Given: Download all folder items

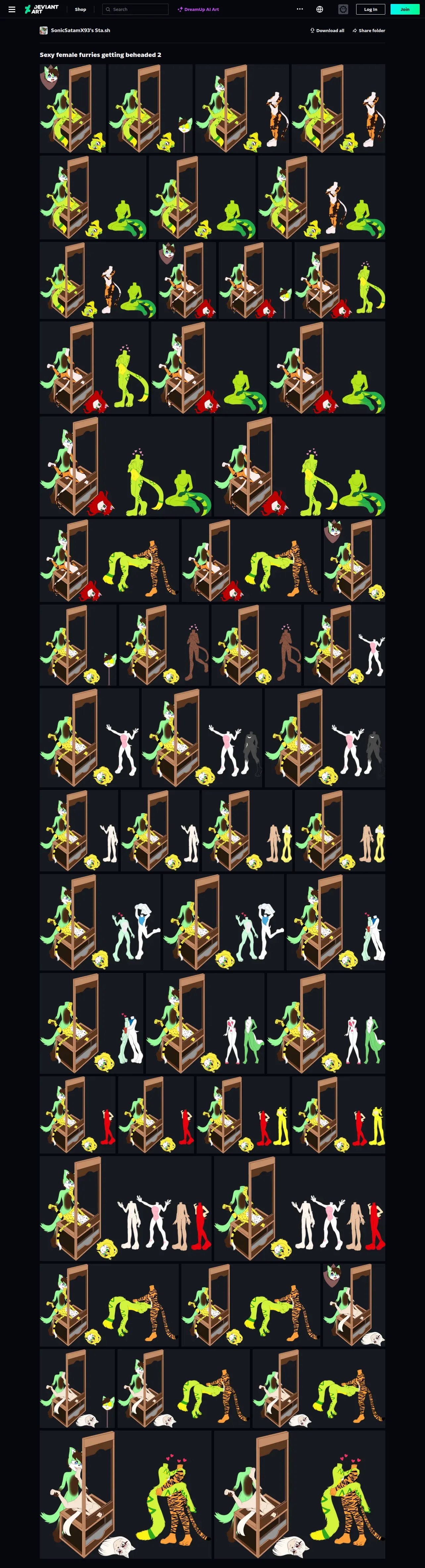Looking at the screenshot, I should tap(327, 30).
